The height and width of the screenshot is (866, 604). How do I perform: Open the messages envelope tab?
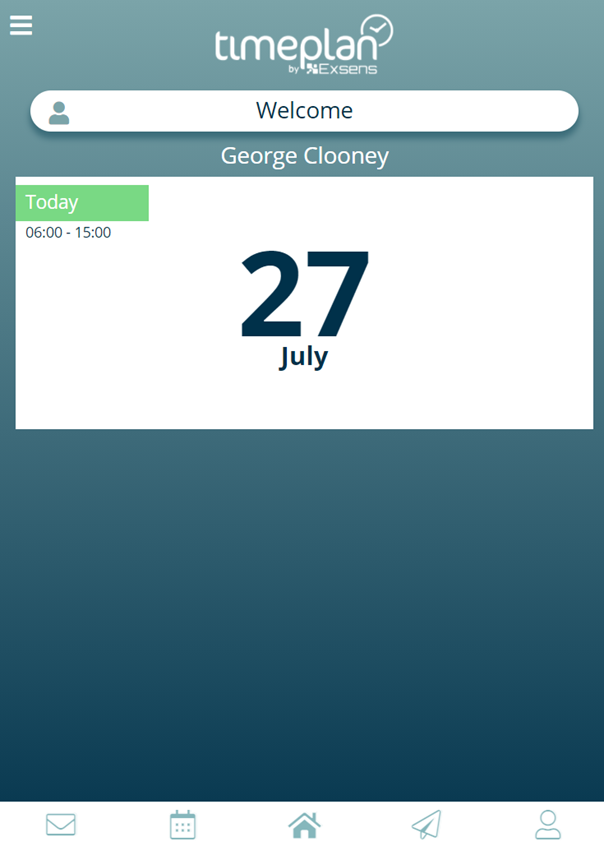[61, 825]
